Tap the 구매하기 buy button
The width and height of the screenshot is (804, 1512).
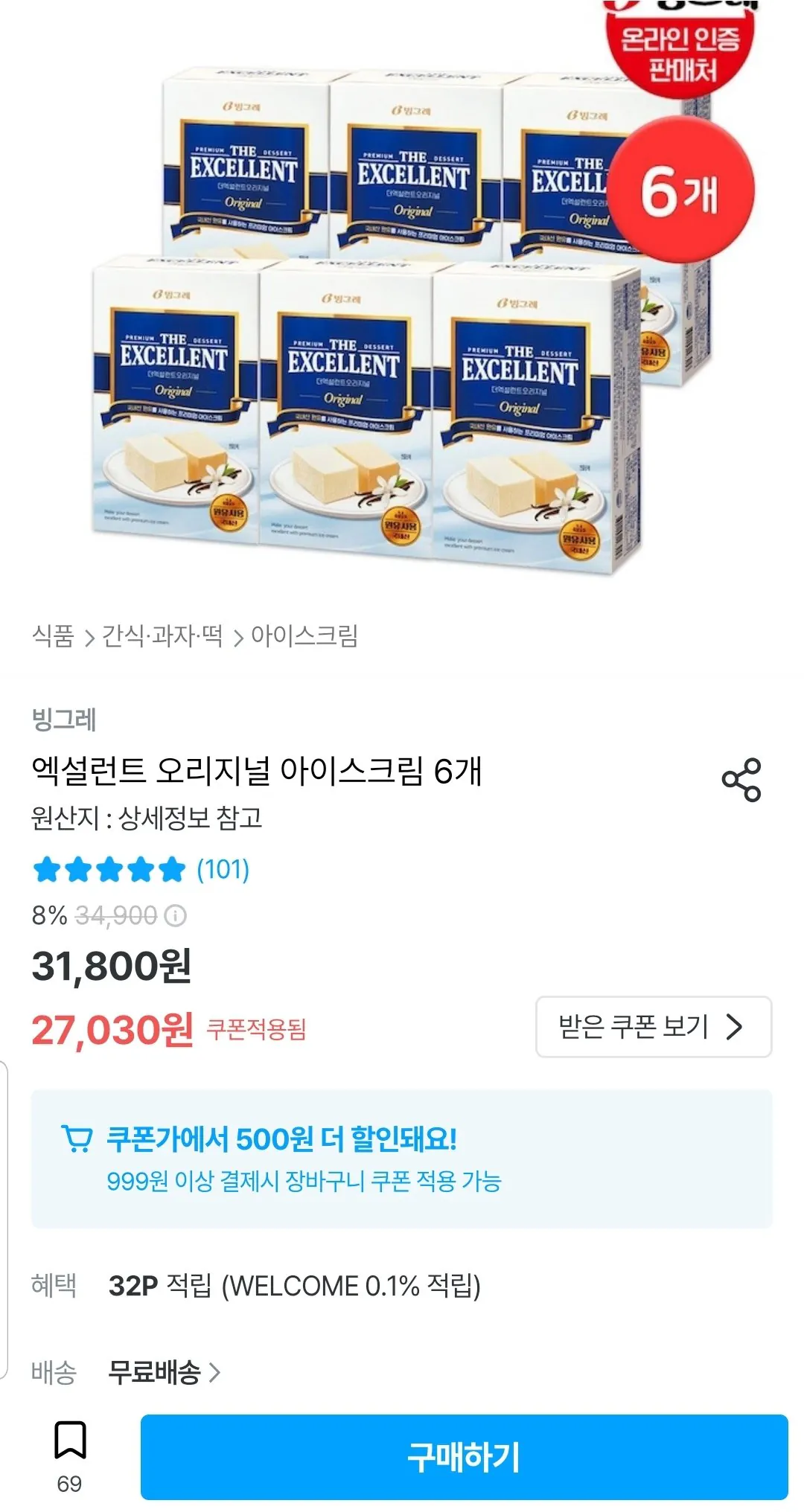tap(464, 1457)
